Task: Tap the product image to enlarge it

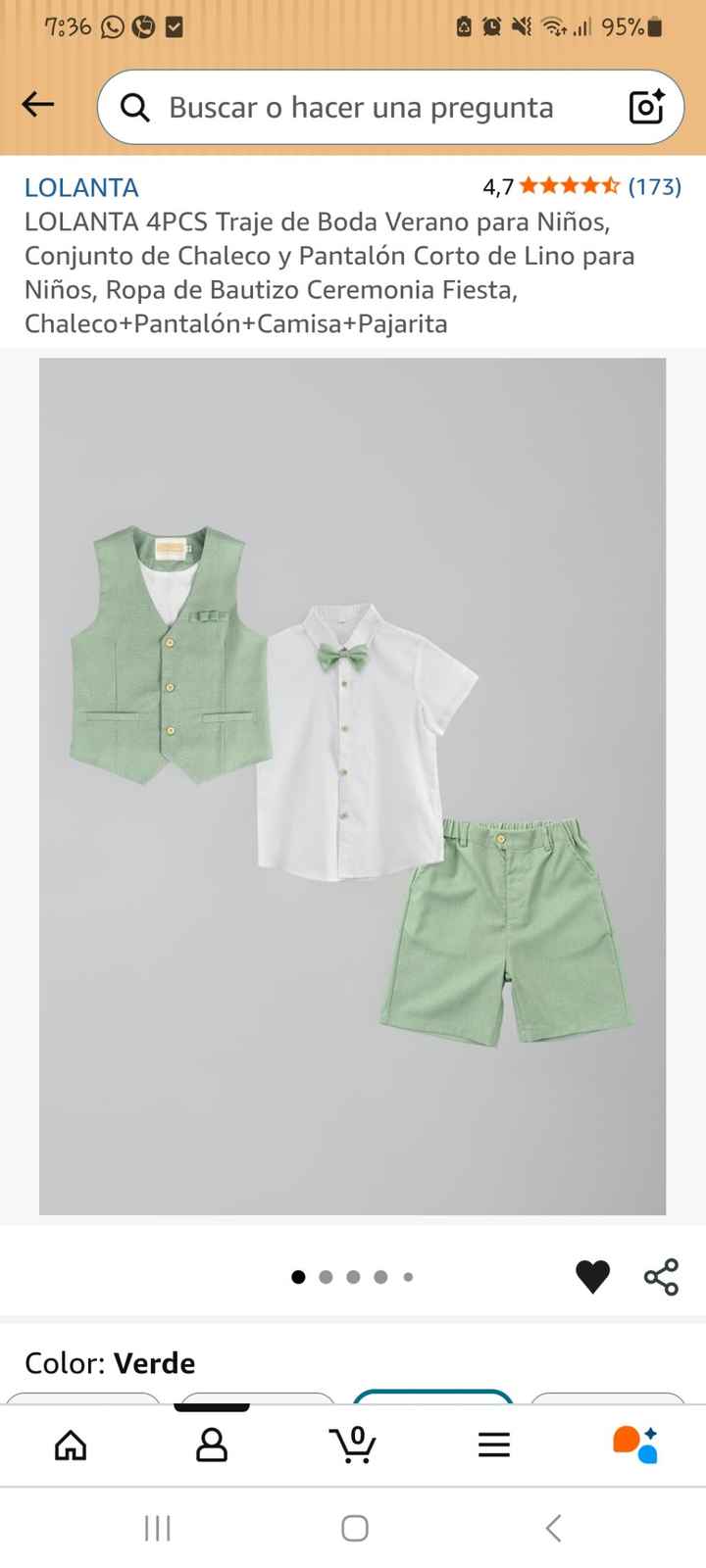Action: click(x=352, y=784)
